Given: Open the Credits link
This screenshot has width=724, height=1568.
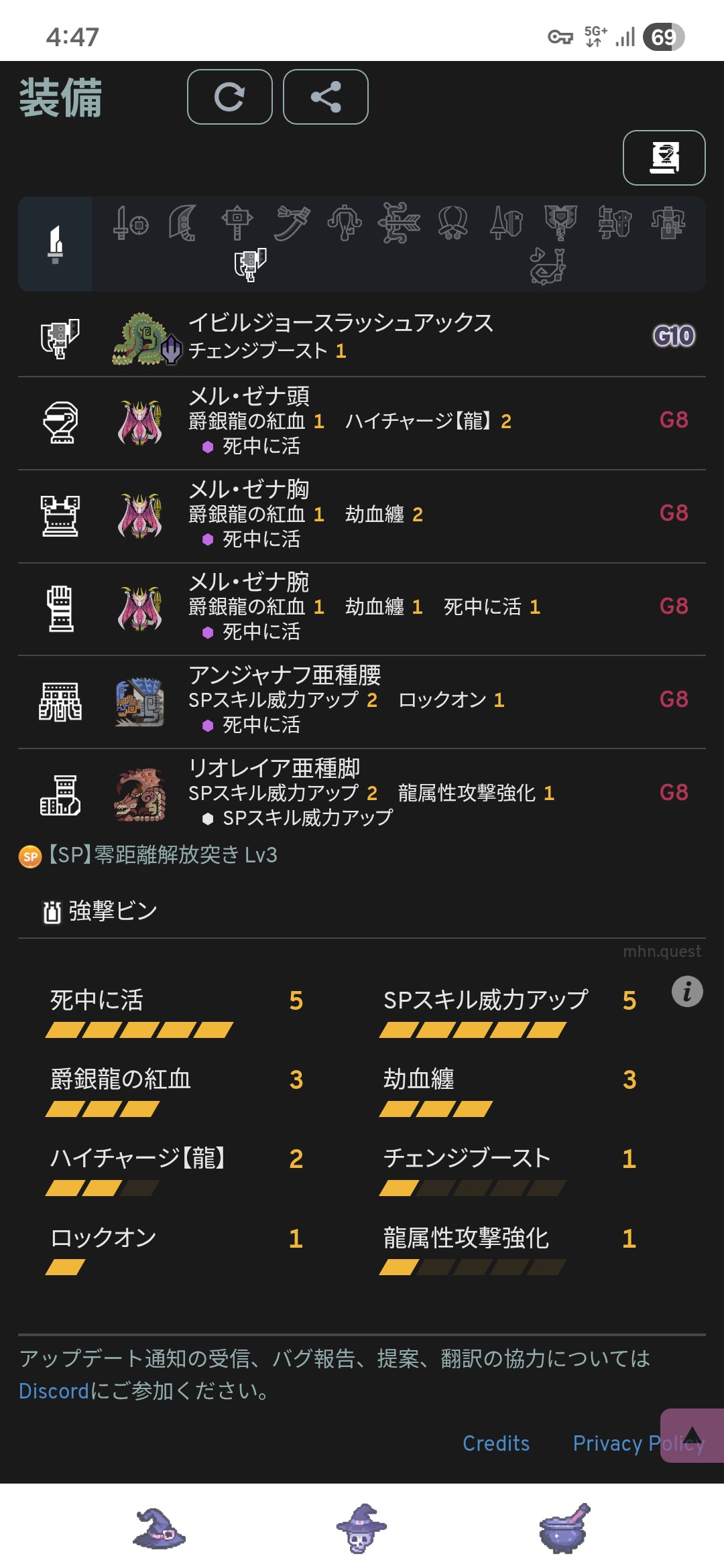Looking at the screenshot, I should click(496, 1443).
